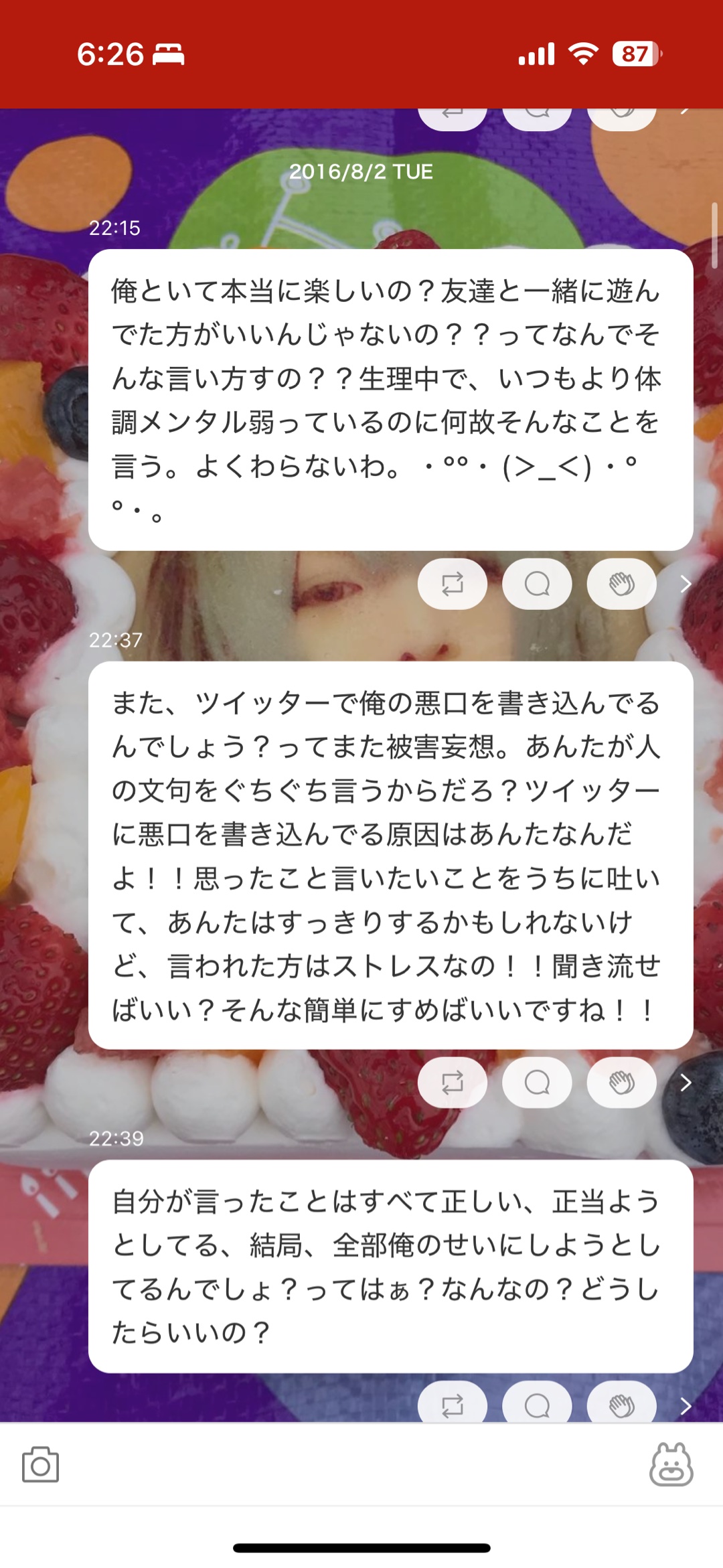The height and width of the screenshot is (1568, 723).
Task: Repost the 22:37 message about Twitter
Action: click(453, 1082)
